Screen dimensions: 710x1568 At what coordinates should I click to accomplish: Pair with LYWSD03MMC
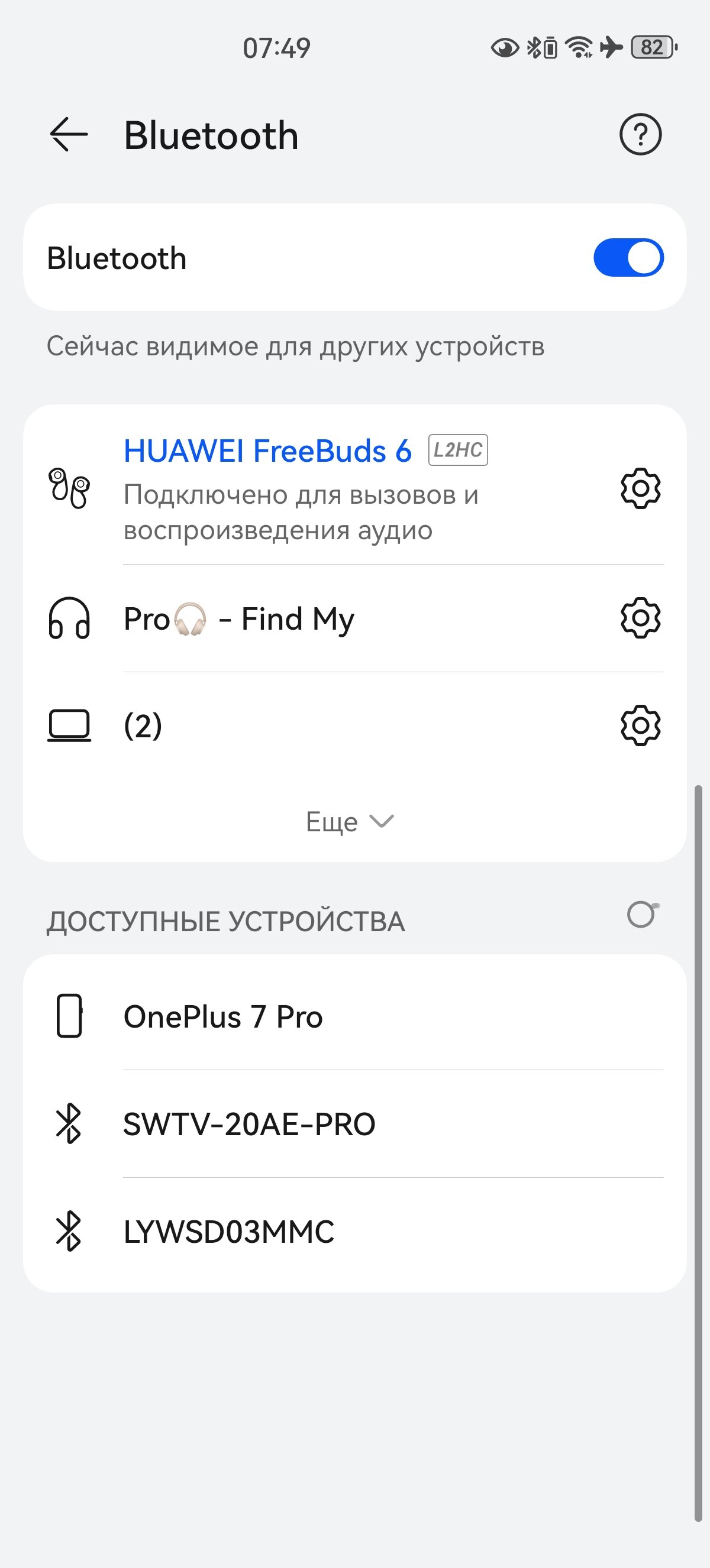(355, 1232)
